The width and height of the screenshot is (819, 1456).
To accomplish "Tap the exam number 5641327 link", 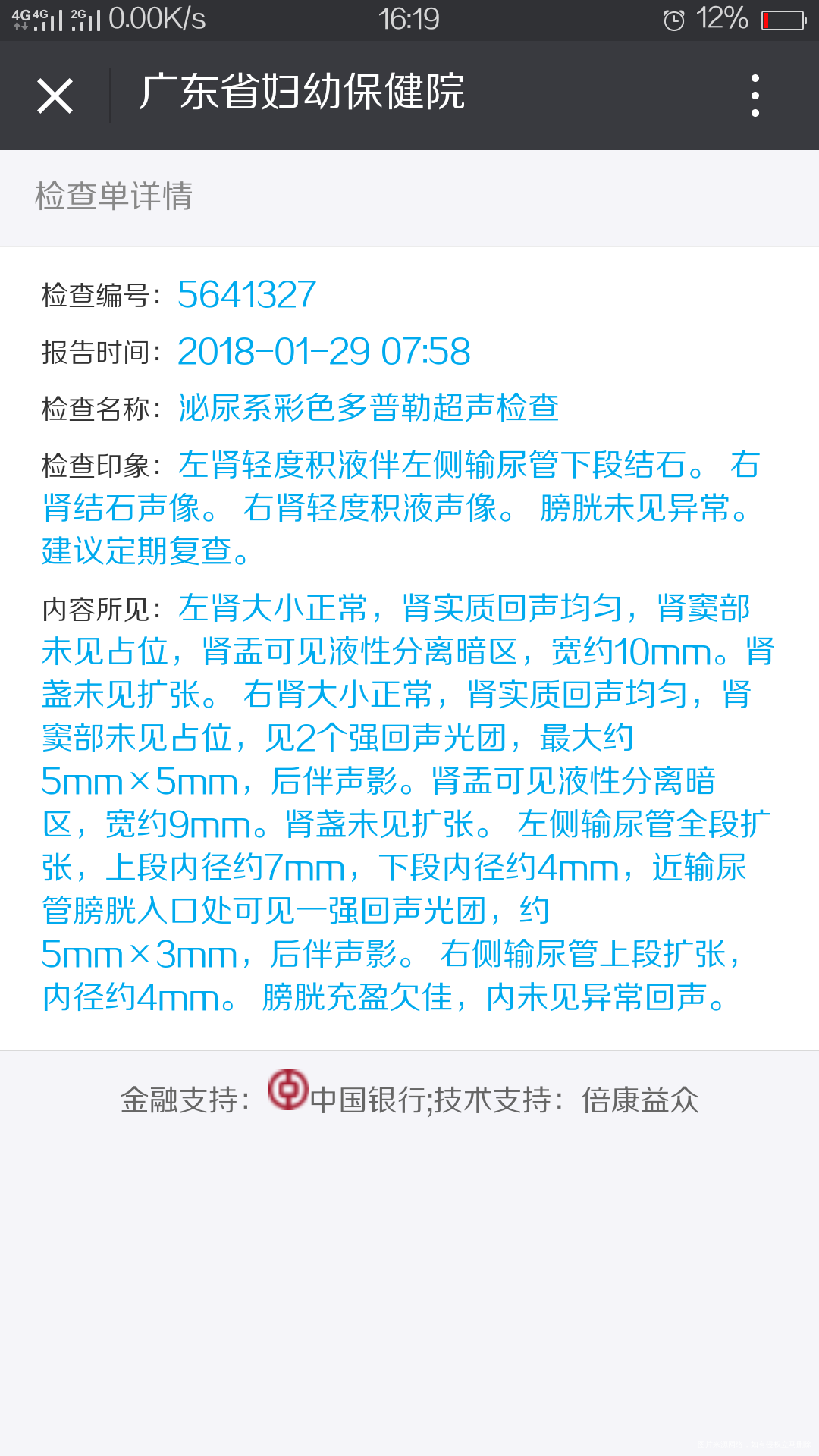I will pyautogui.click(x=246, y=296).
